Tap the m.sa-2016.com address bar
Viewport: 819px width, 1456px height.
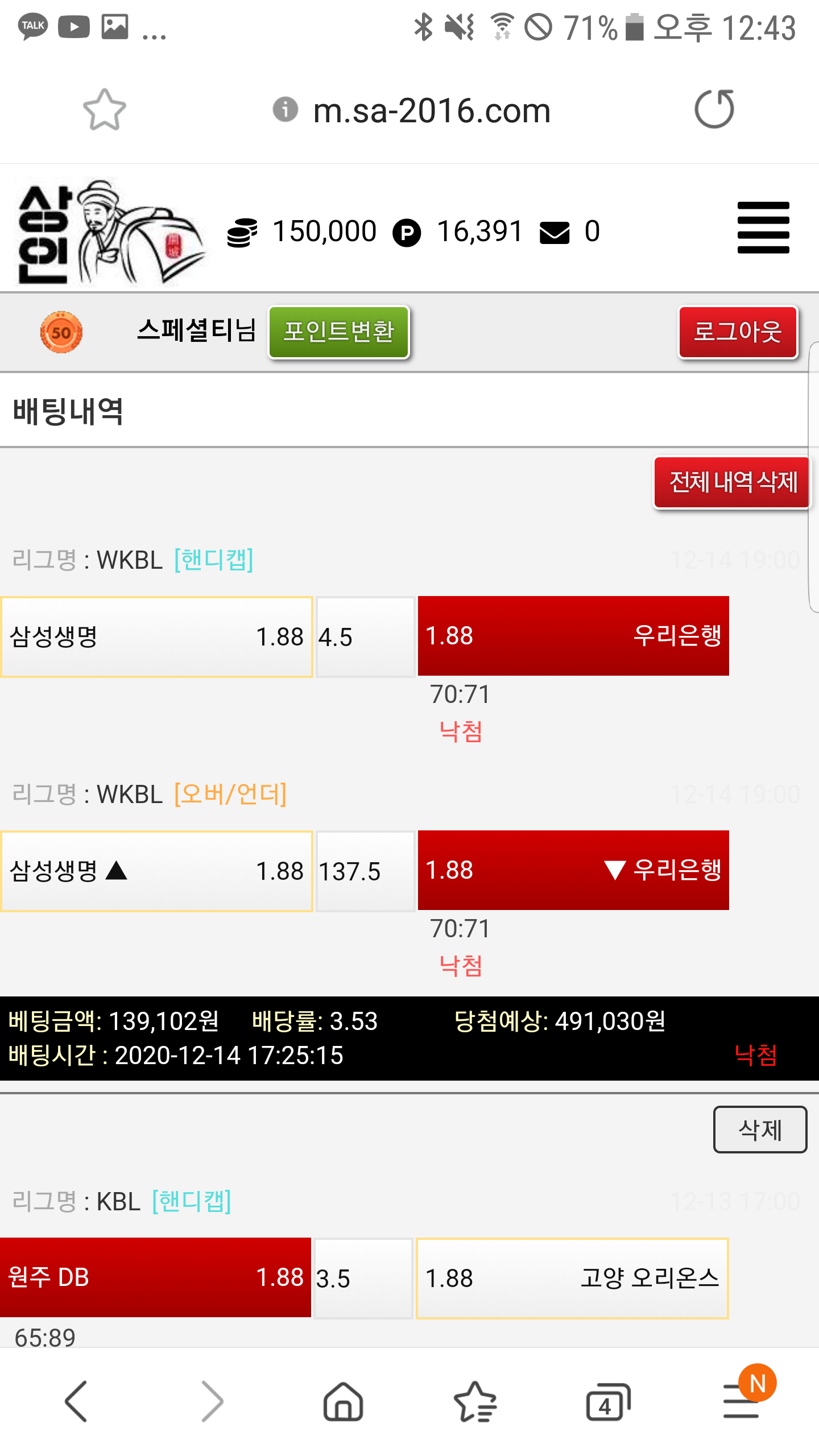click(431, 110)
